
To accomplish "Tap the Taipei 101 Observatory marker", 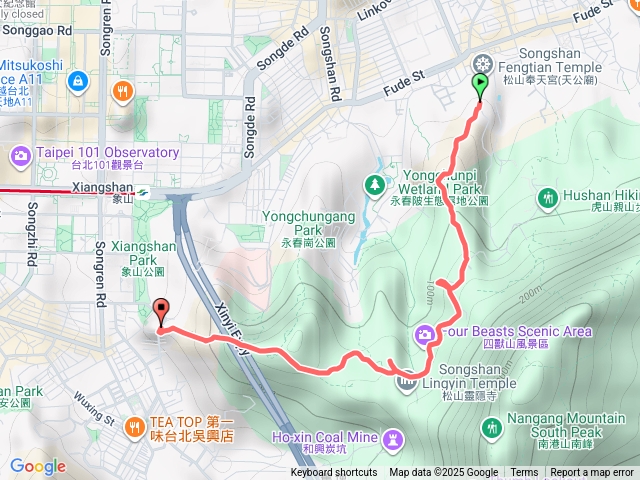I will [x=21, y=154].
